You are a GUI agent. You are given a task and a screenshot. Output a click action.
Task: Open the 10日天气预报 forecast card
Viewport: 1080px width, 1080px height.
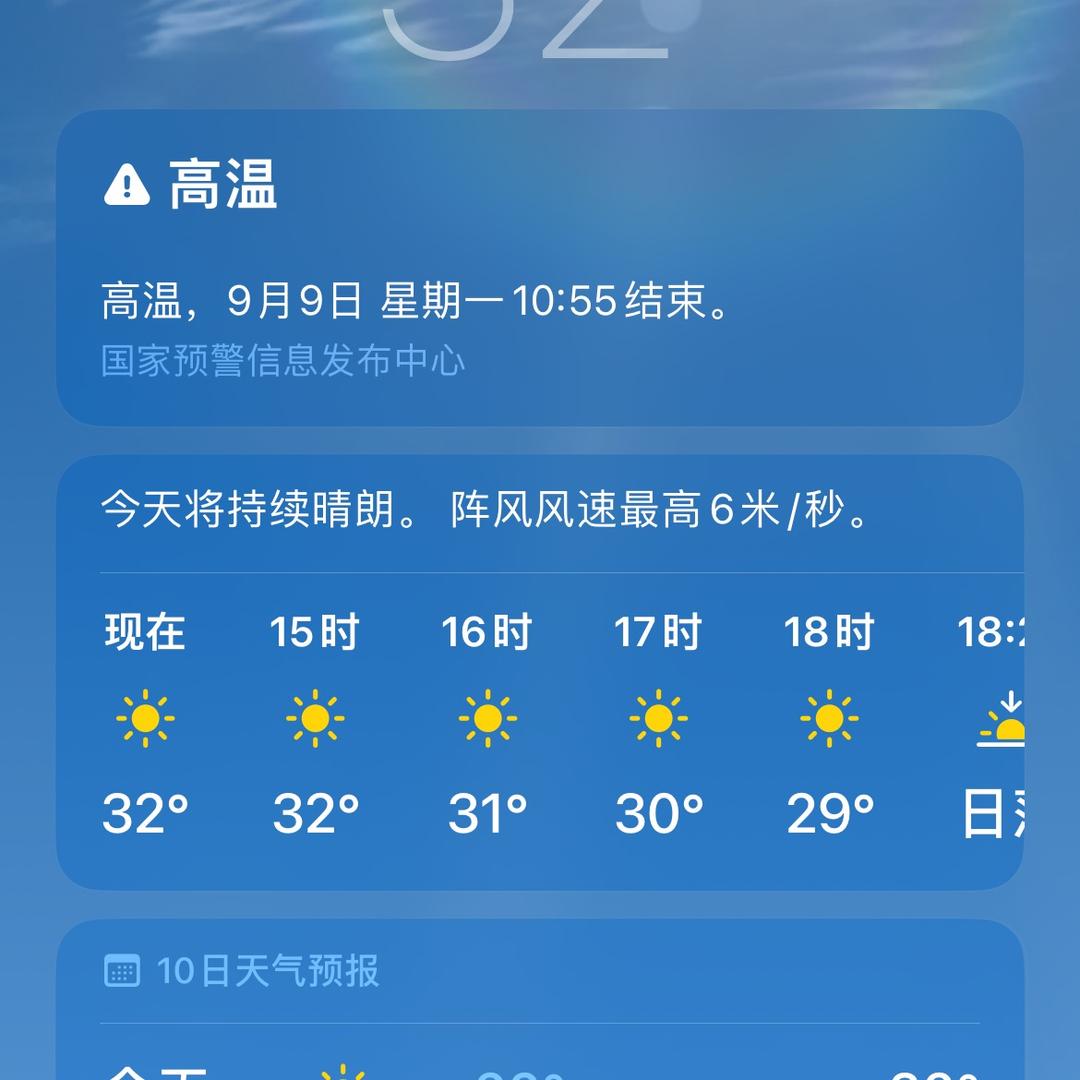[540, 1000]
